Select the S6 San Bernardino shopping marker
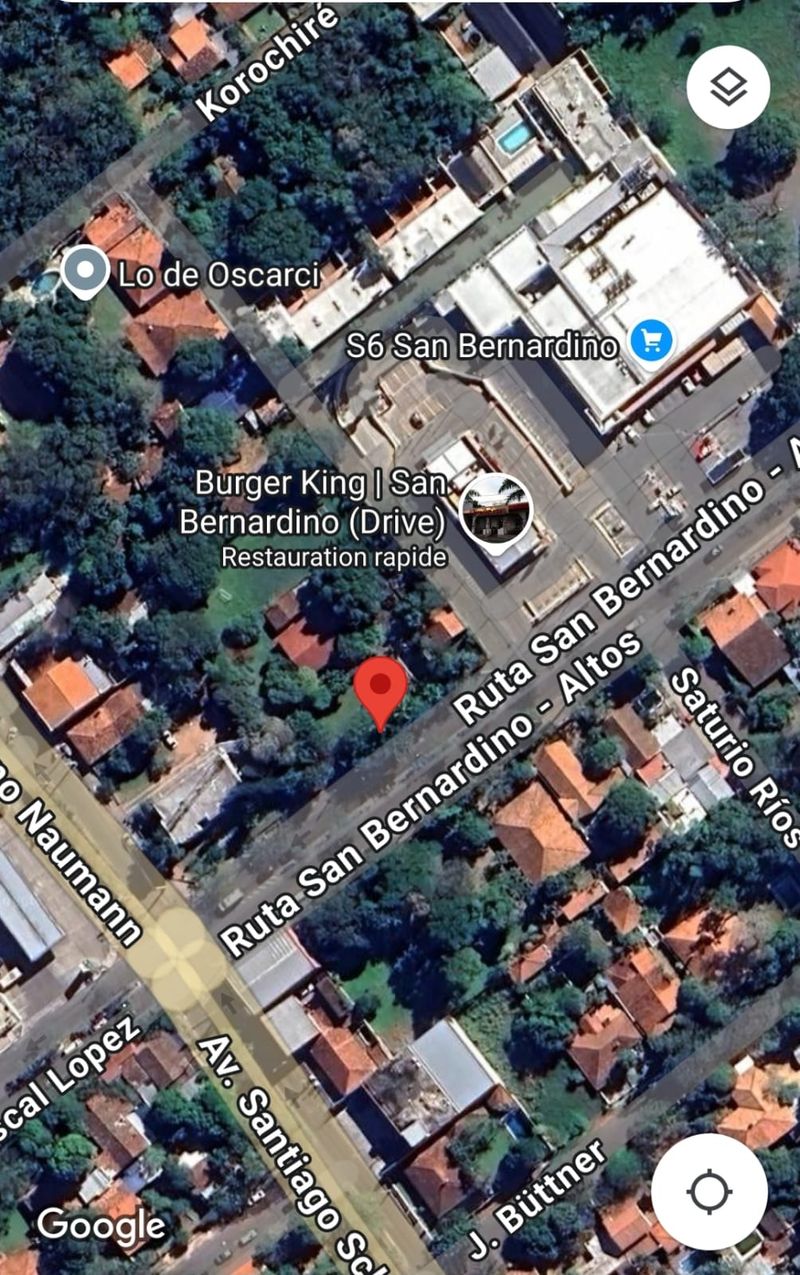 (652, 343)
